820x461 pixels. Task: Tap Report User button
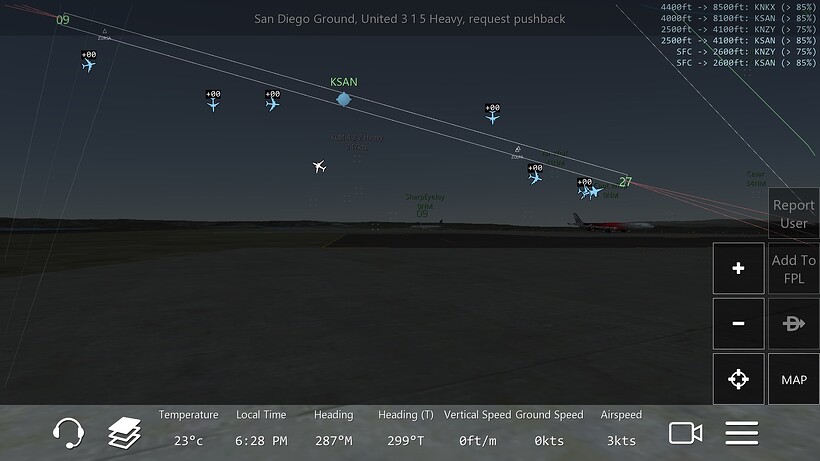(x=794, y=214)
